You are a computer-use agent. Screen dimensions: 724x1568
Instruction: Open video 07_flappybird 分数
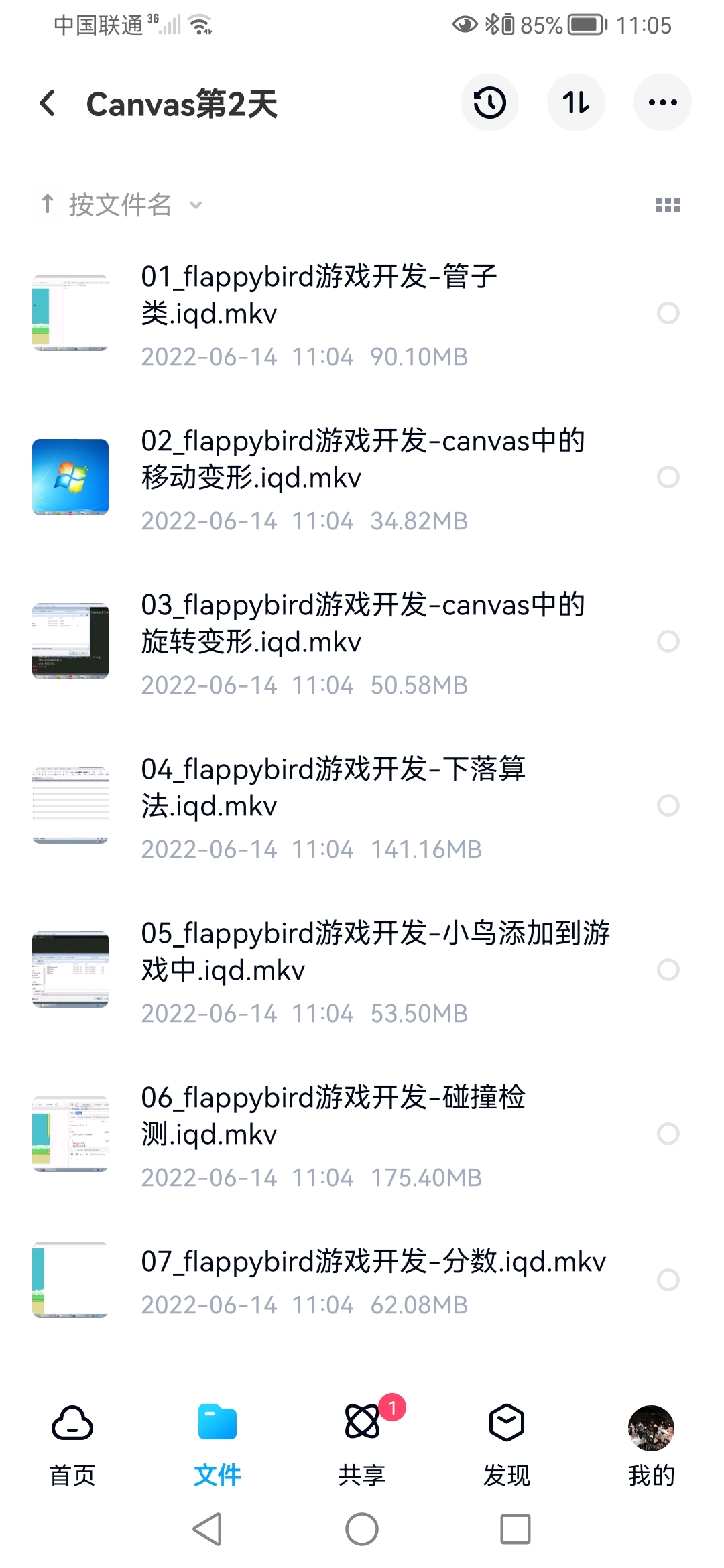(373, 1262)
